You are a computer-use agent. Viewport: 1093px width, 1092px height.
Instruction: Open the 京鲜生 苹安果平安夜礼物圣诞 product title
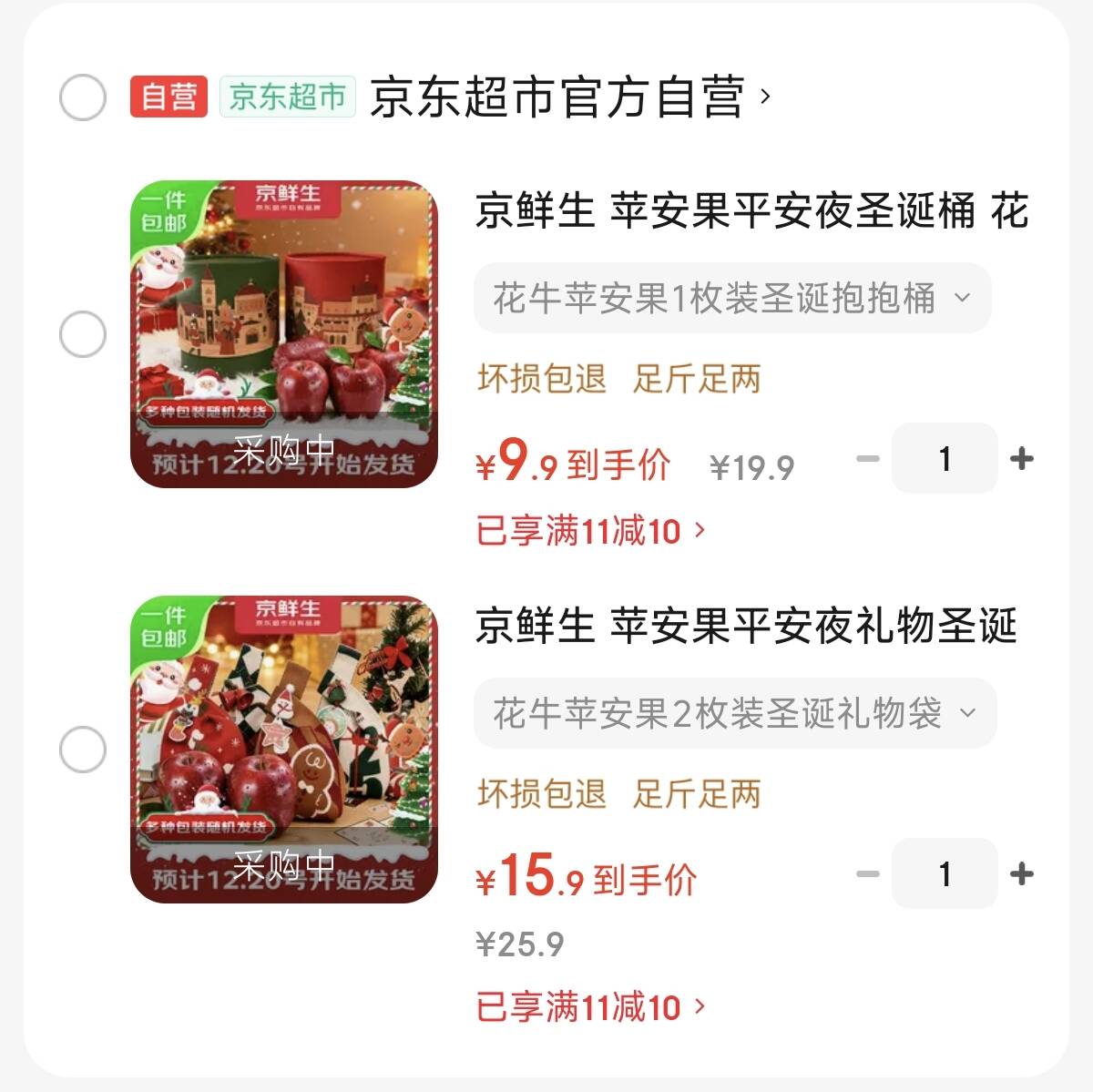[x=745, y=627]
